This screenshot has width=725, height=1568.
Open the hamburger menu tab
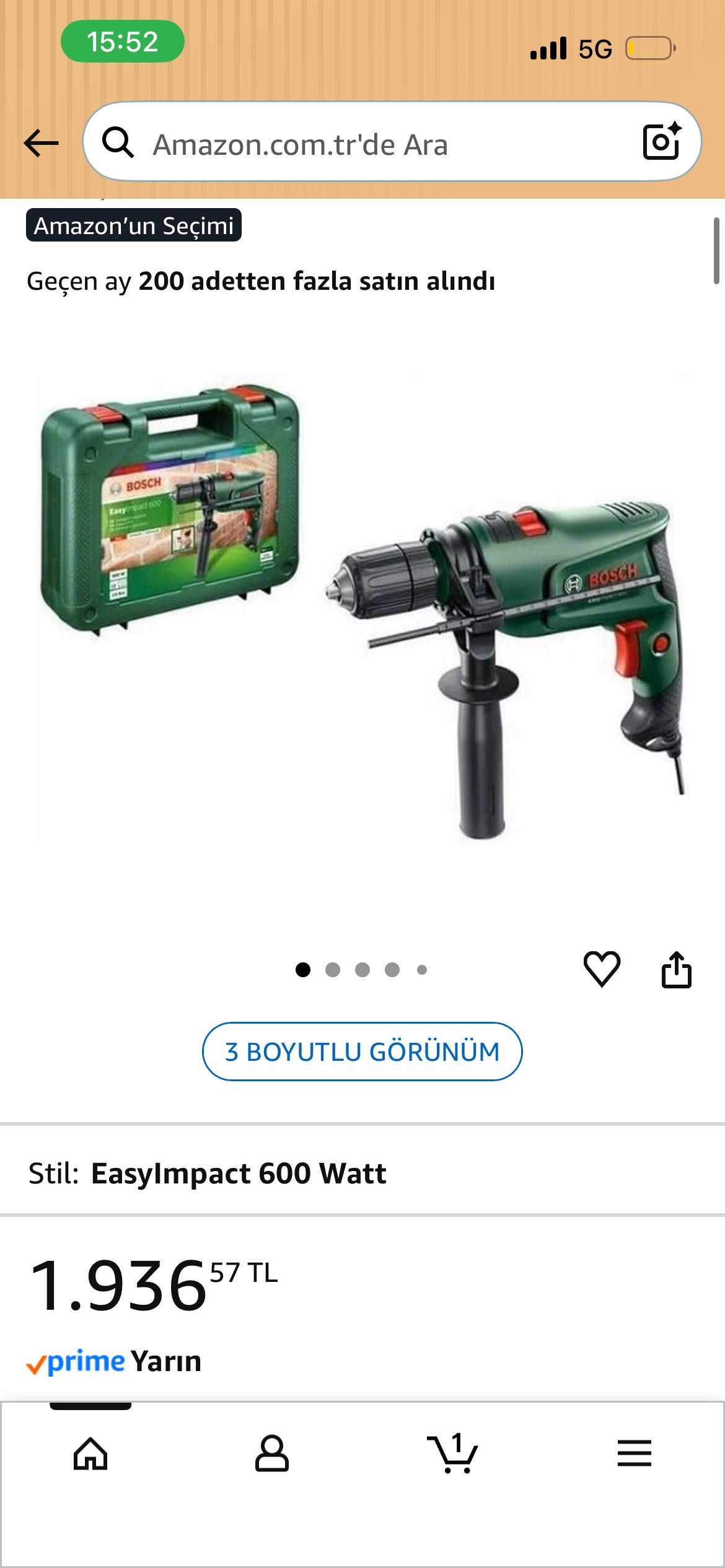point(635,1453)
